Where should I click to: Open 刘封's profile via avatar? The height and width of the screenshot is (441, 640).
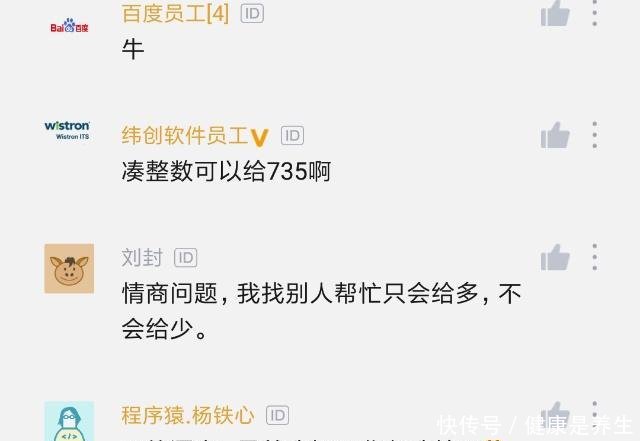pos(69,268)
